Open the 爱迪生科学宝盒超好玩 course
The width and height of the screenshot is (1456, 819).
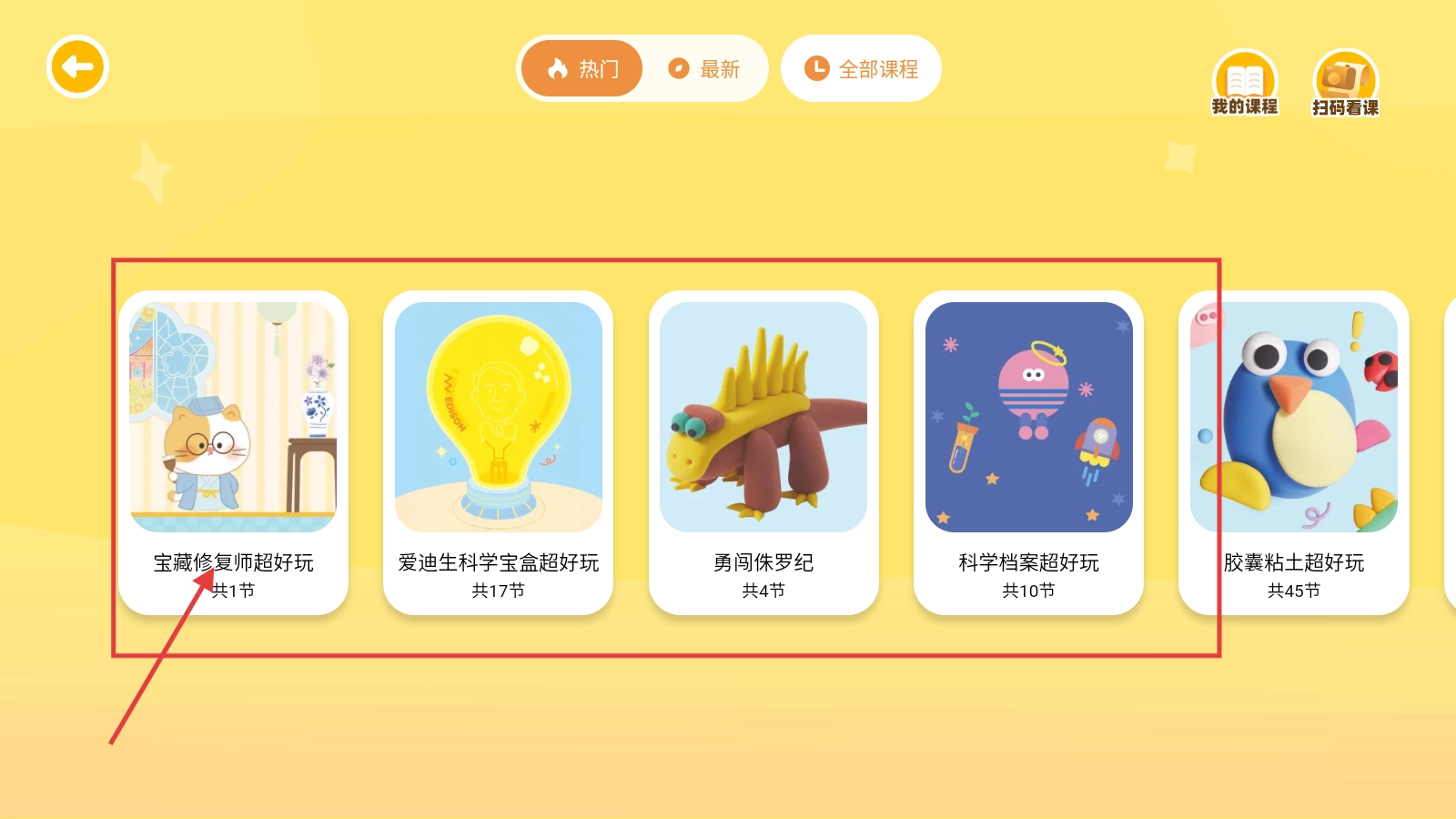click(498, 452)
